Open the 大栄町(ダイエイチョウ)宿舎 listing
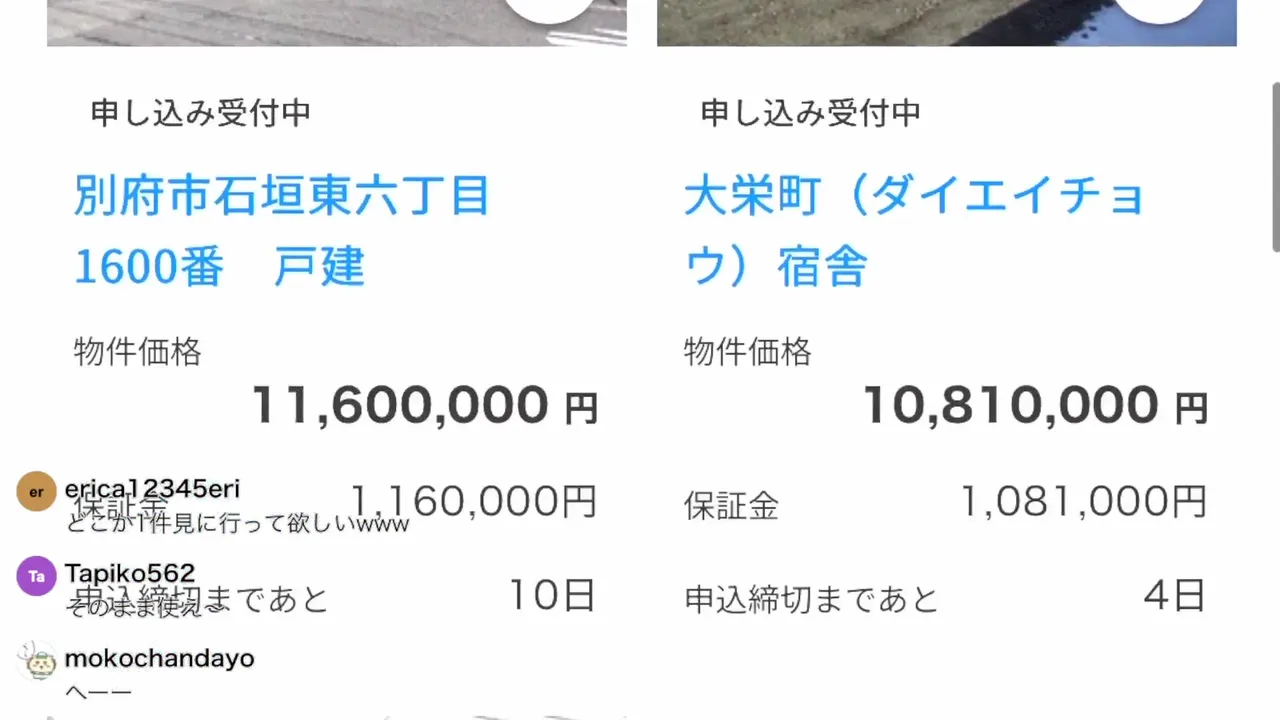Viewport: 1280px width, 720px height. (x=913, y=230)
